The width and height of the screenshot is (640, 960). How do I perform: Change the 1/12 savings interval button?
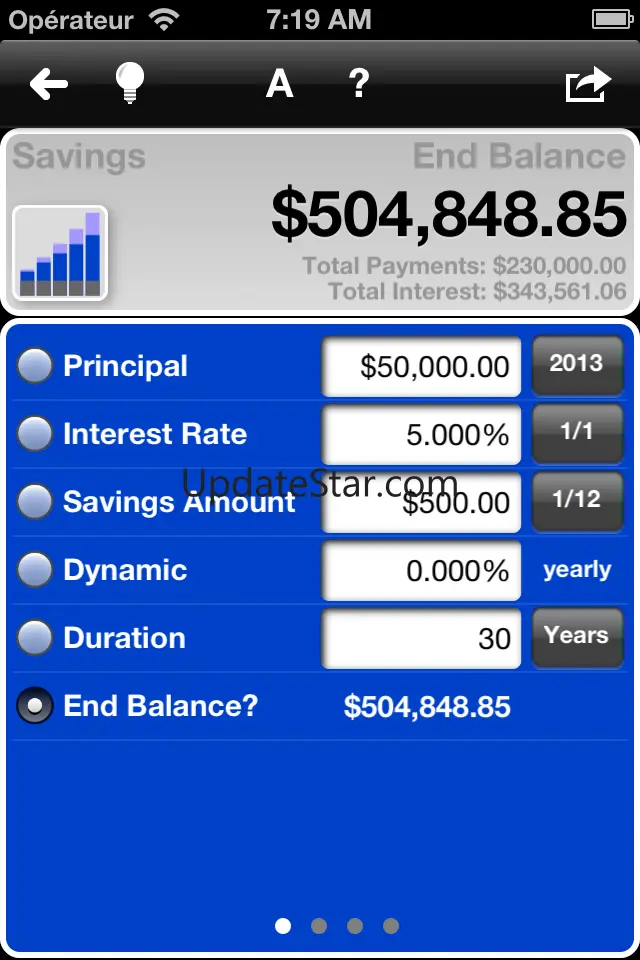click(577, 500)
